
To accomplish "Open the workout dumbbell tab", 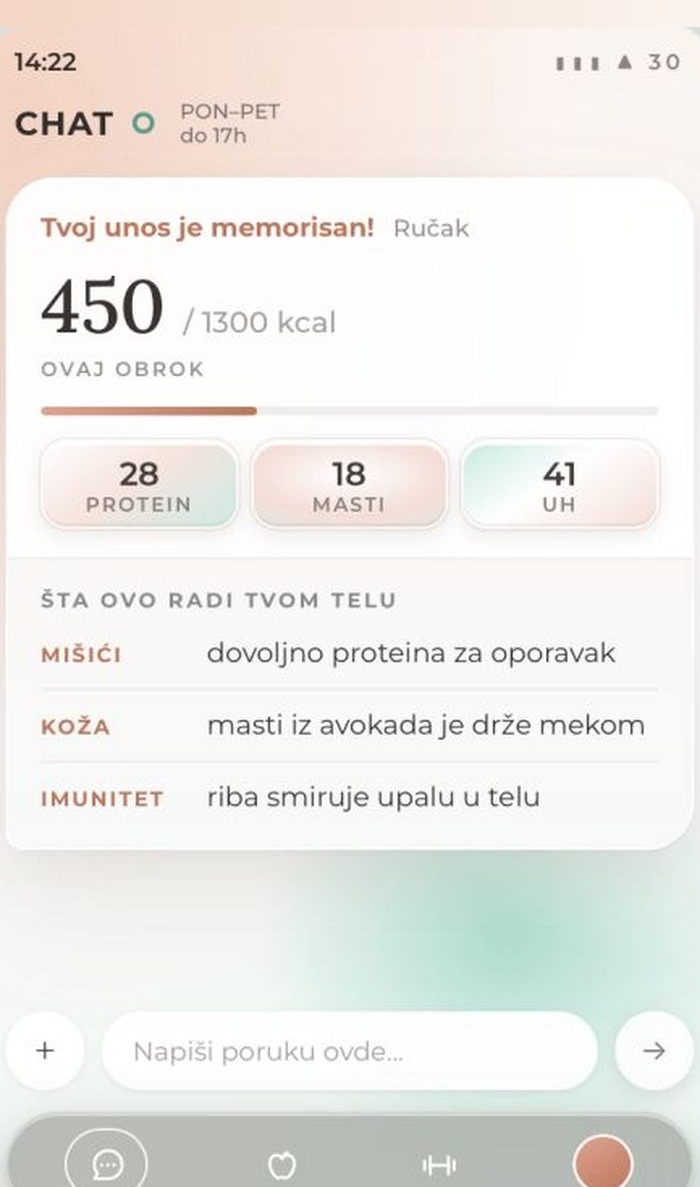I will pos(439,1165).
